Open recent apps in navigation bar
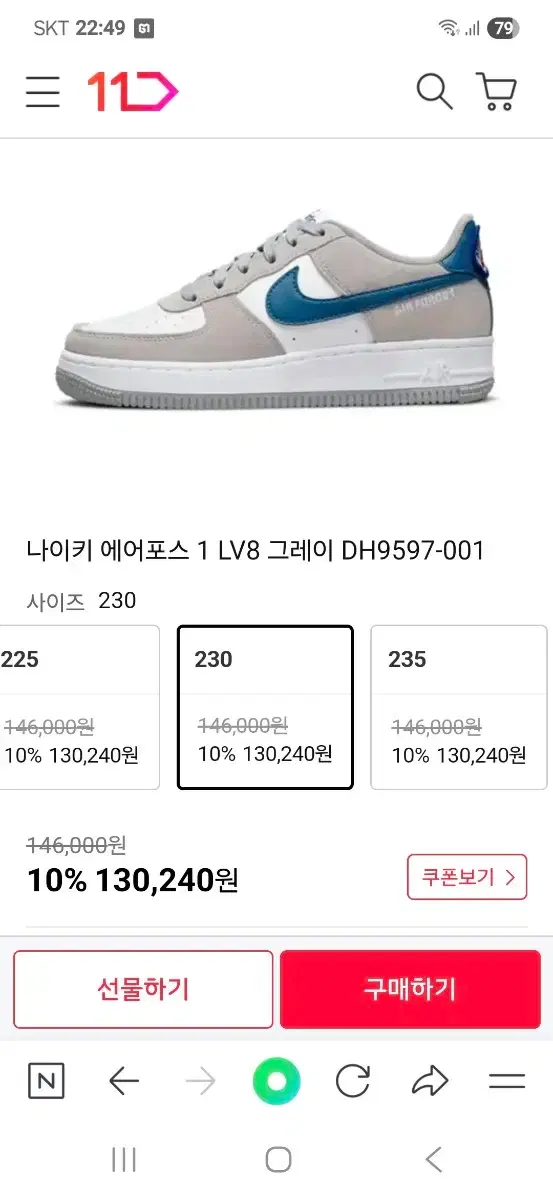 point(124,1160)
